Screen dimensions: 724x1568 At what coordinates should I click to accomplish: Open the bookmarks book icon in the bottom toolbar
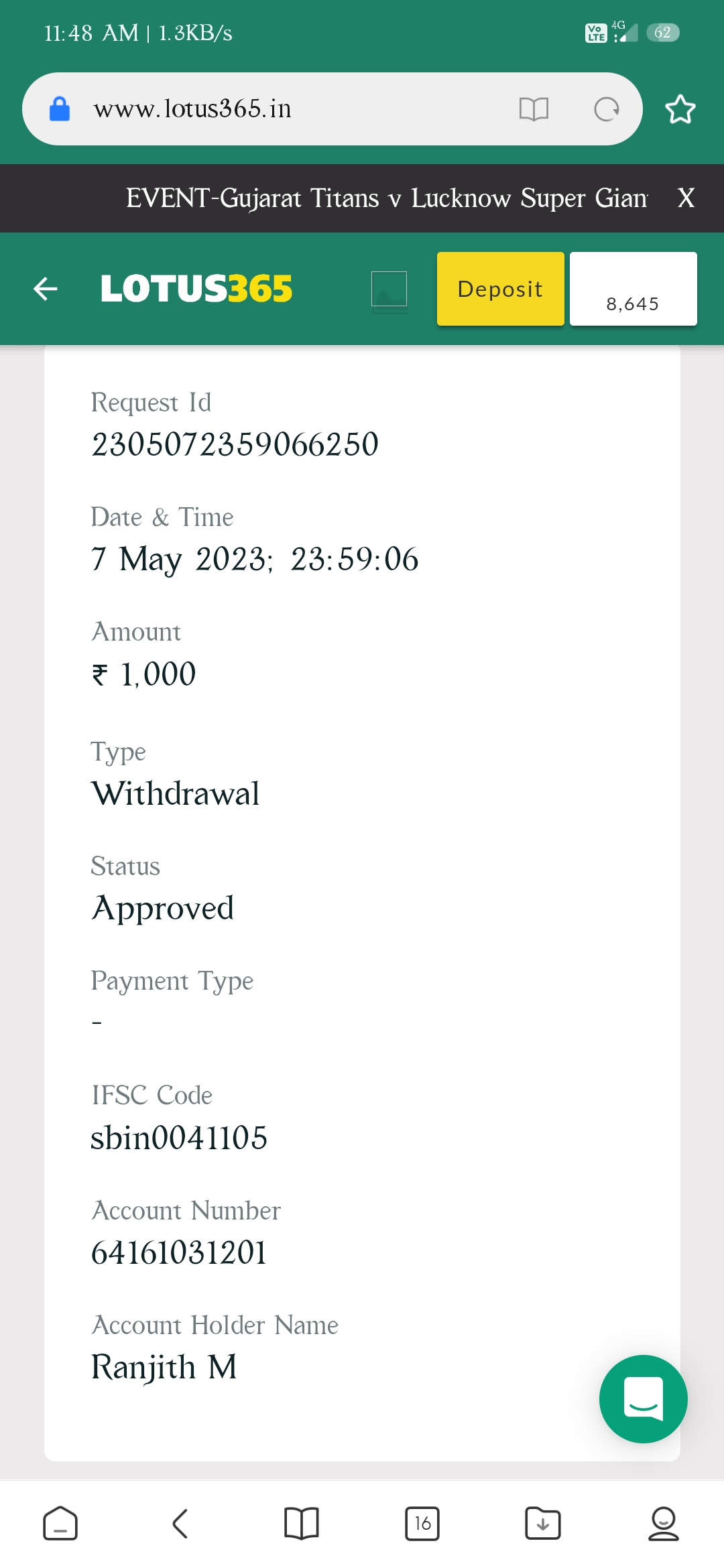point(301,1524)
